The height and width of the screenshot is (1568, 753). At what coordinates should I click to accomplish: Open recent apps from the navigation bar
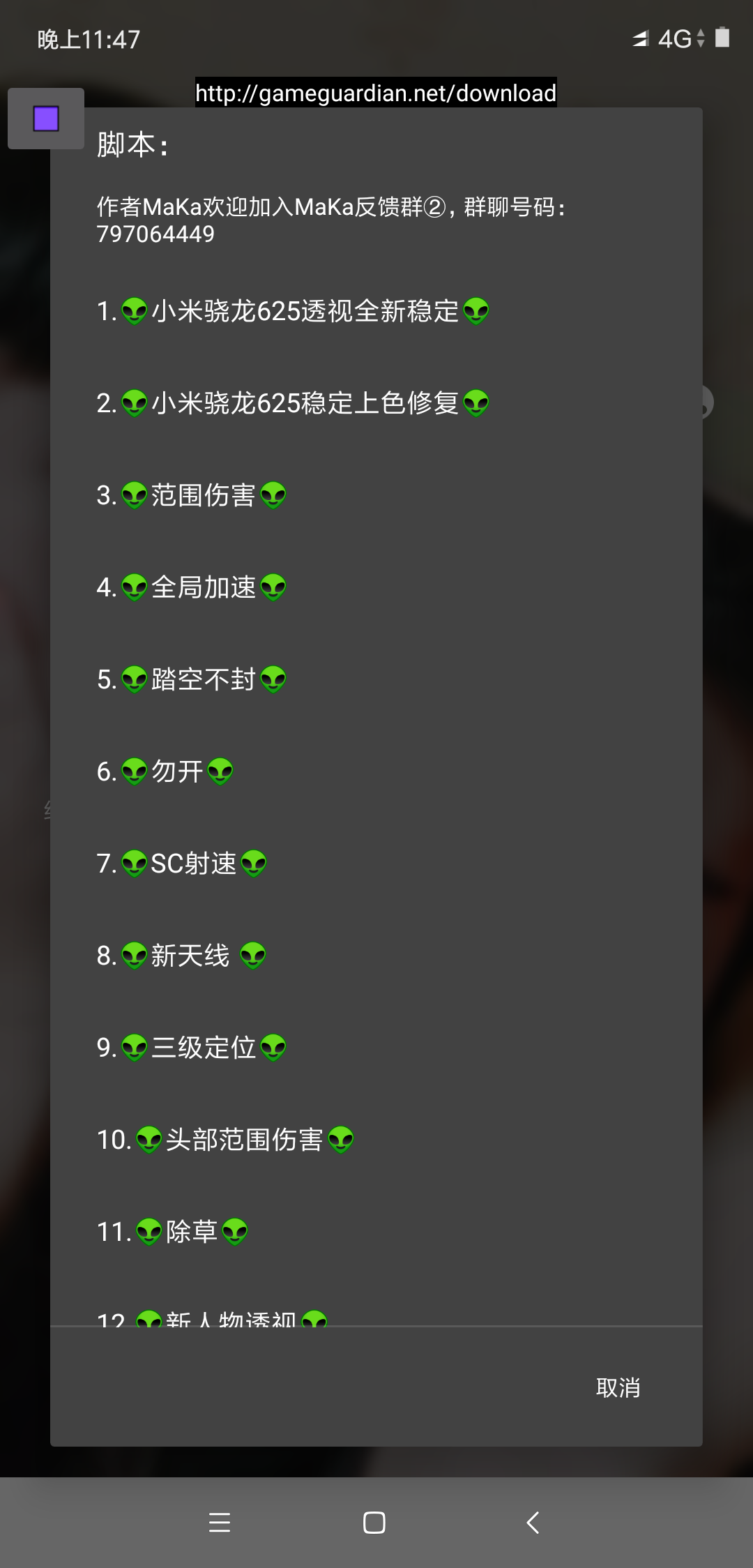pyautogui.click(x=220, y=1522)
